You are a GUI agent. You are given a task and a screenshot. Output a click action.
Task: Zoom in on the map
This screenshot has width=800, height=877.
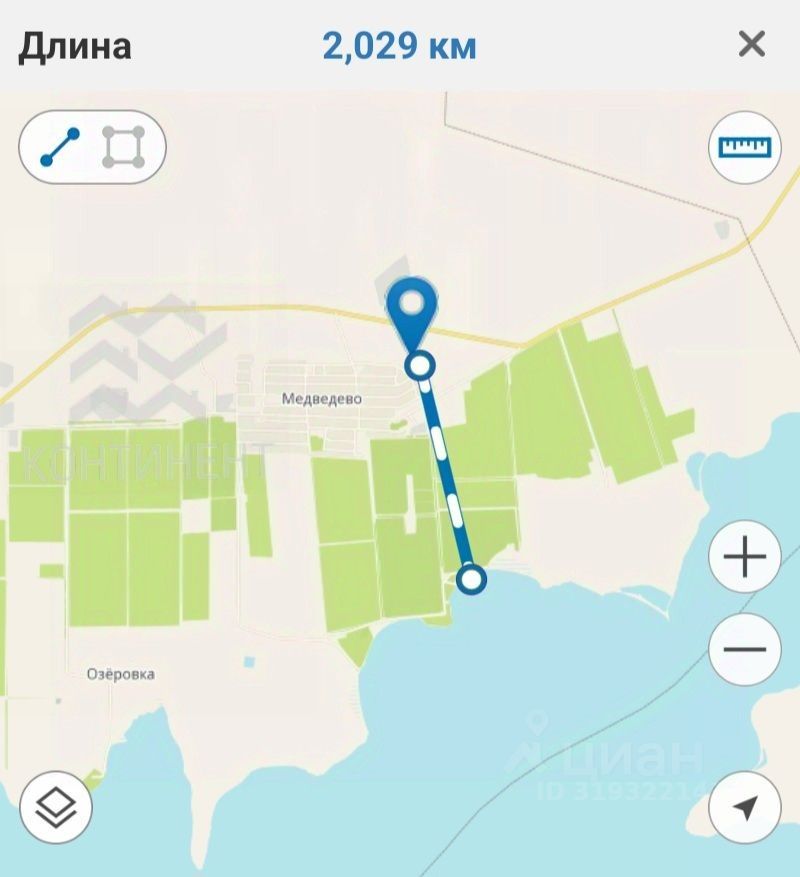[x=744, y=557]
